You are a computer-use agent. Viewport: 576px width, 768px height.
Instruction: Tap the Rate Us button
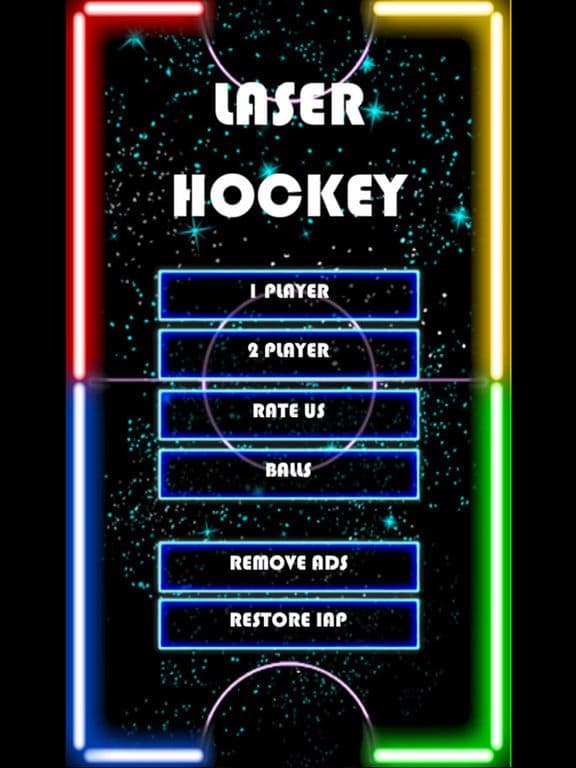pos(289,414)
